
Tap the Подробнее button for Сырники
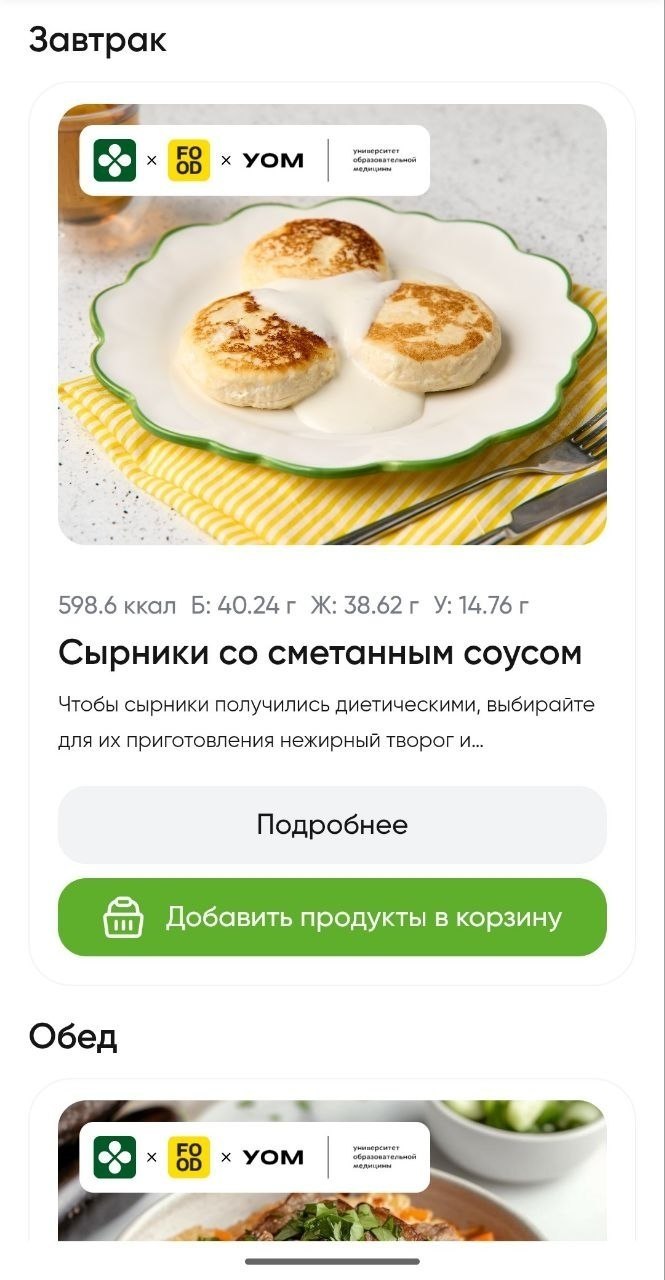332,825
